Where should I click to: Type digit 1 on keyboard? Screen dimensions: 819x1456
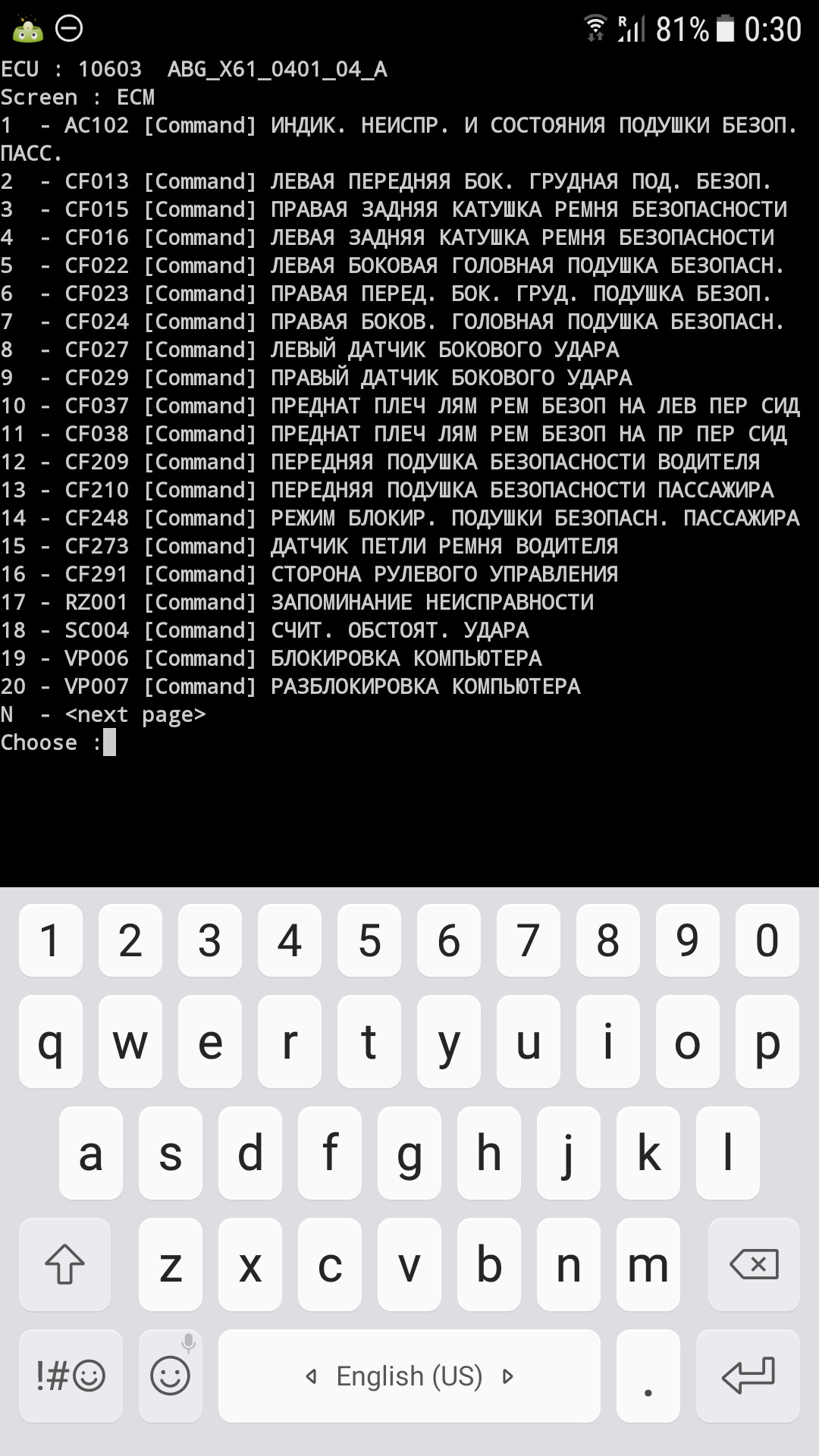coord(50,940)
